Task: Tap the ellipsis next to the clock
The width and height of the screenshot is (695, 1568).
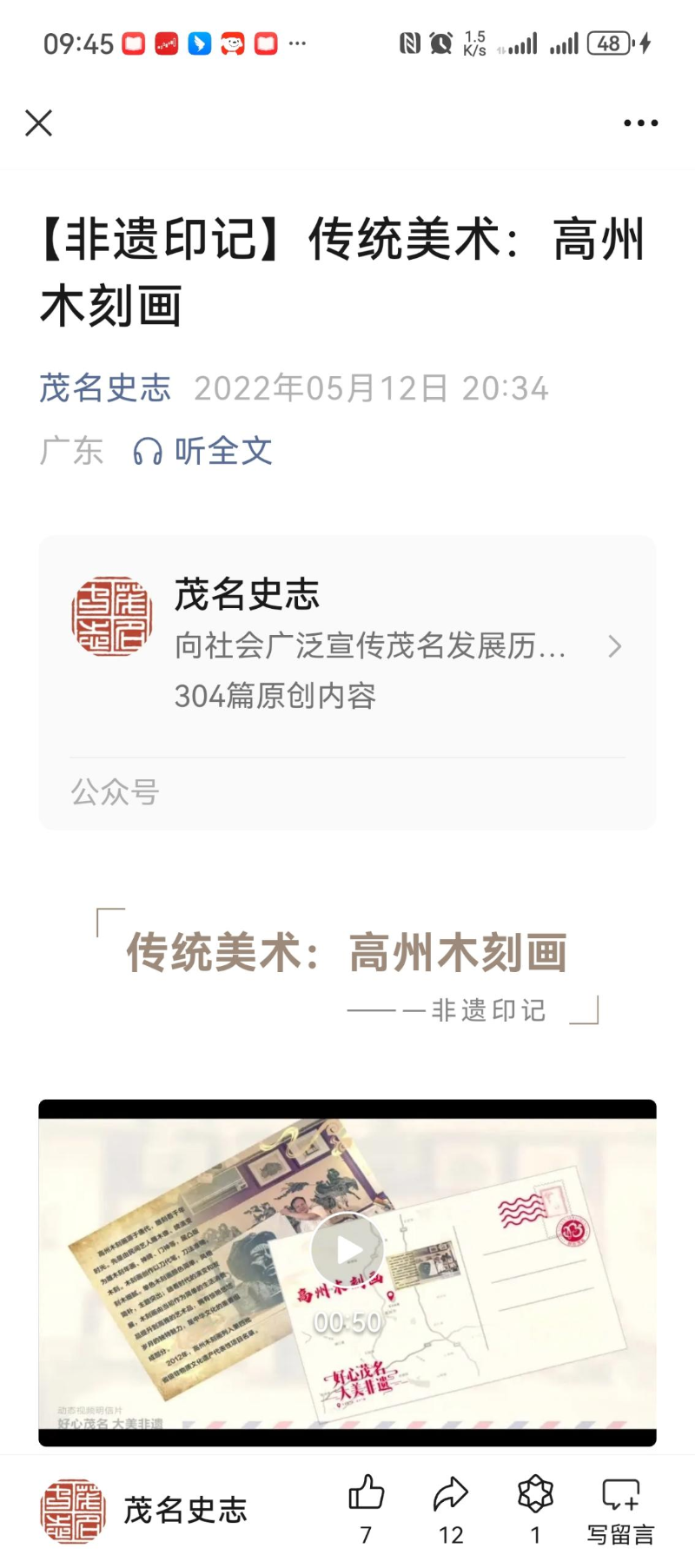Action: click(x=299, y=43)
